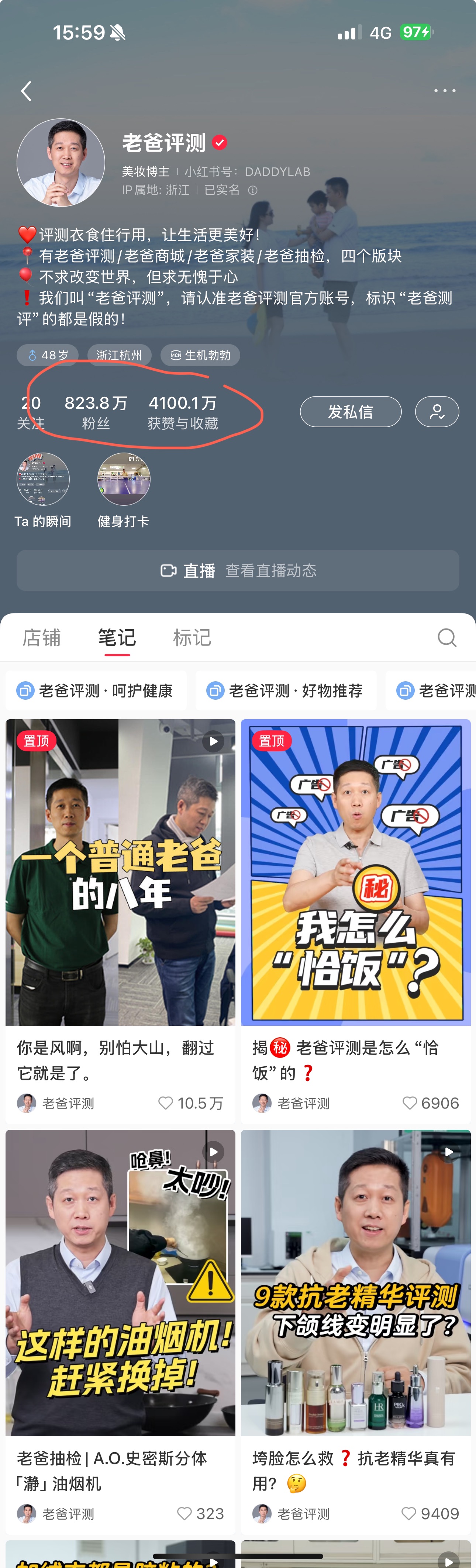Switch to the 店铺 tab
Screen dimensions: 476x1568
pyautogui.click(x=41, y=637)
